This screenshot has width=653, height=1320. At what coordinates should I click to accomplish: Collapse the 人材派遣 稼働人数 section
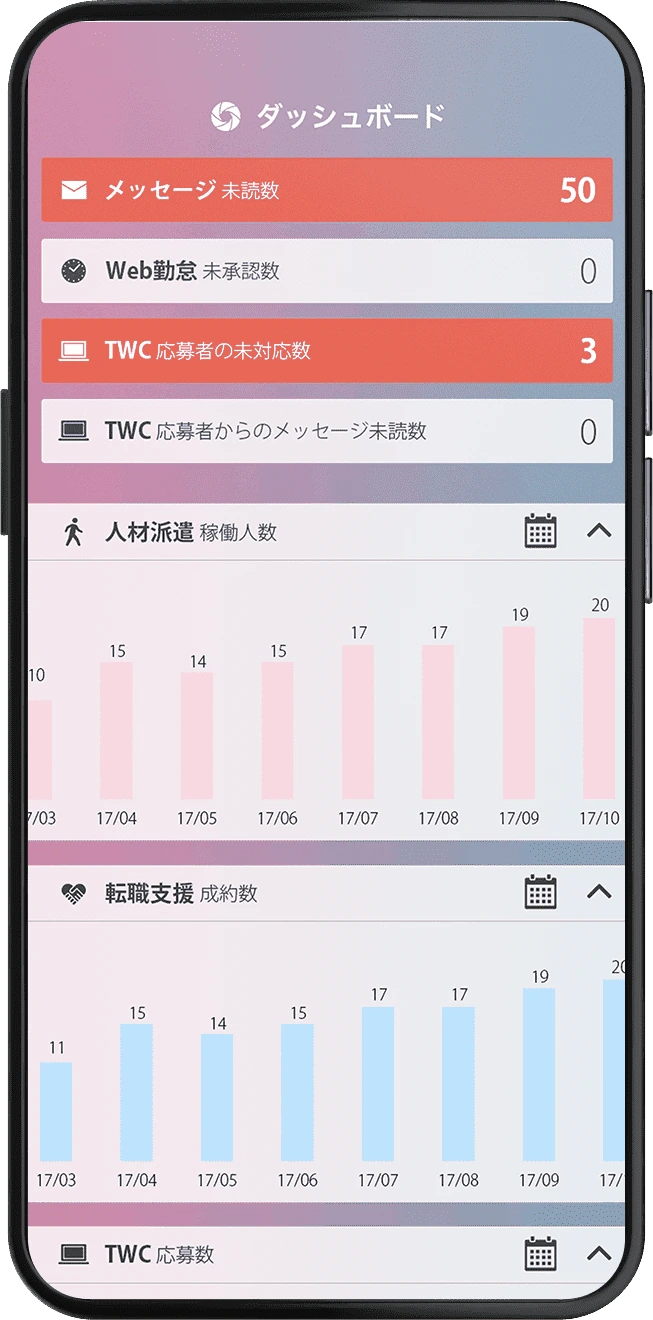point(598,531)
